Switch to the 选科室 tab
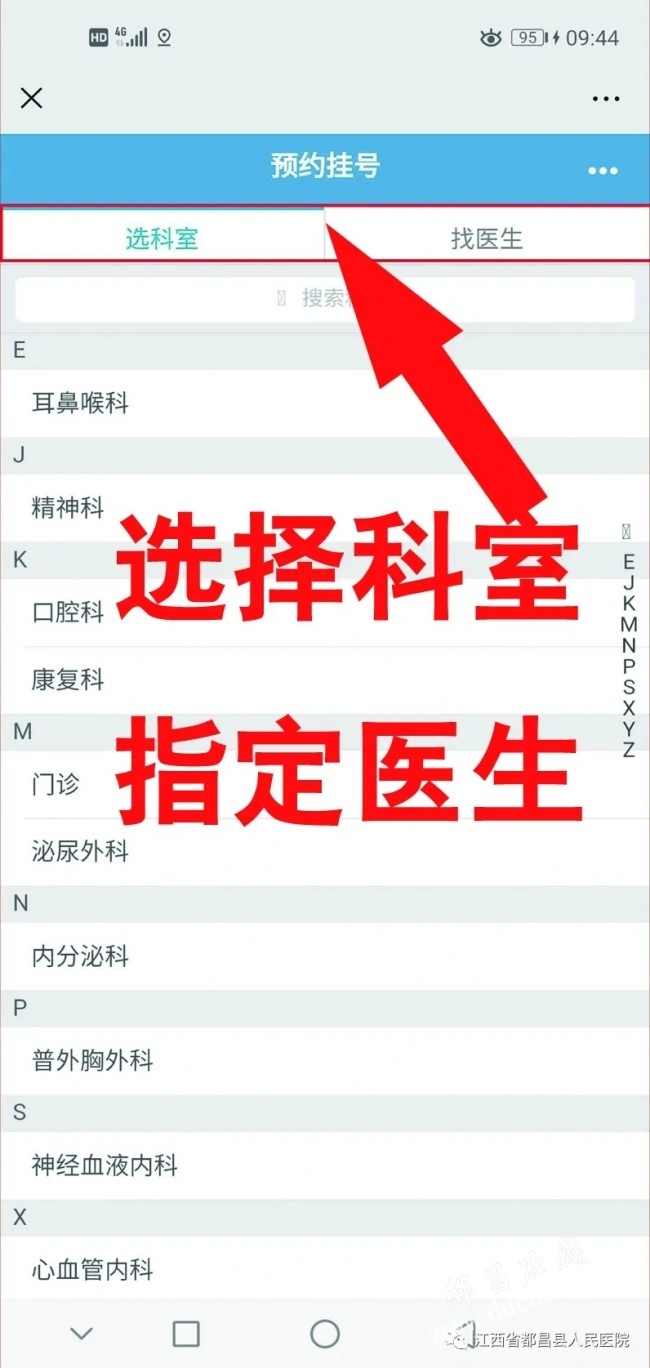Viewport: 650px width, 1368px height. click(162, 238)
